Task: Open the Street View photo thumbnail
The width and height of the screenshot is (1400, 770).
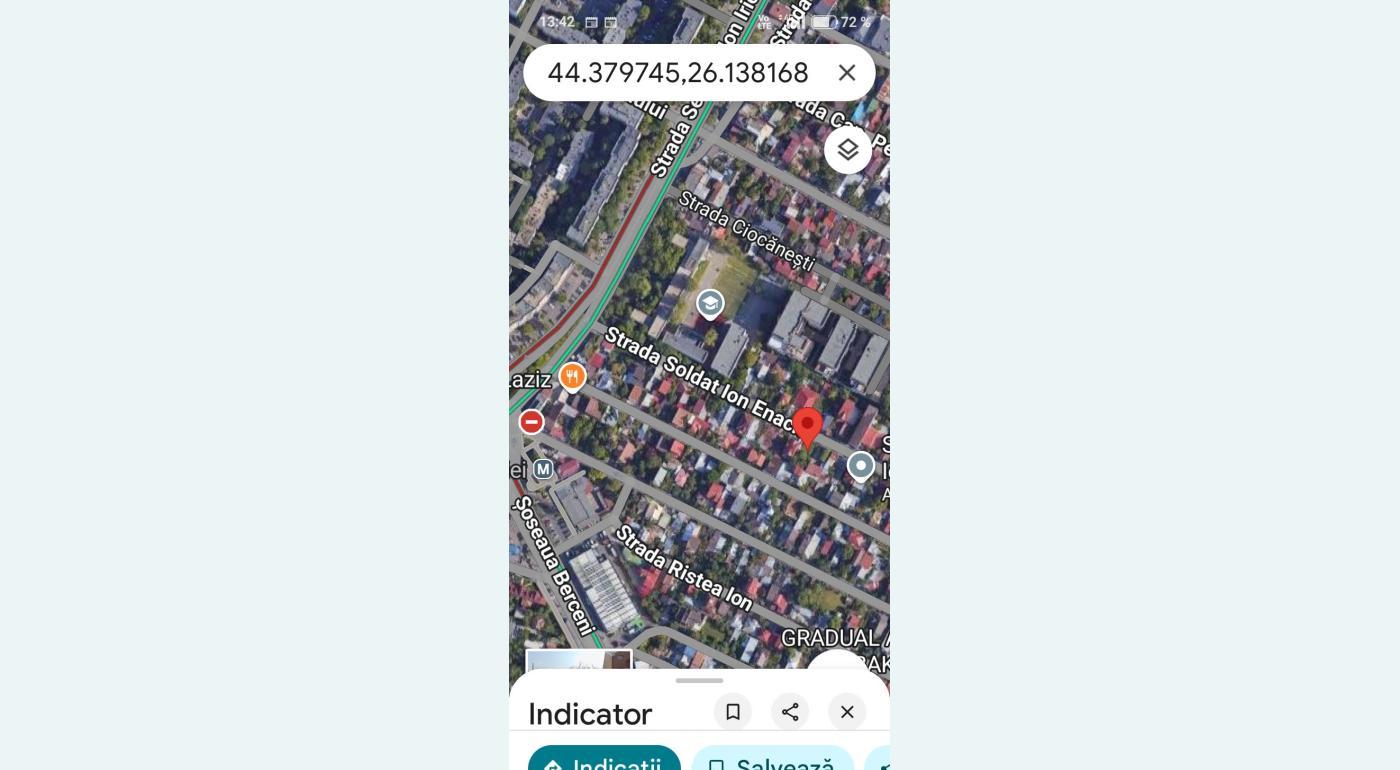Action: [x=579, y=662]
